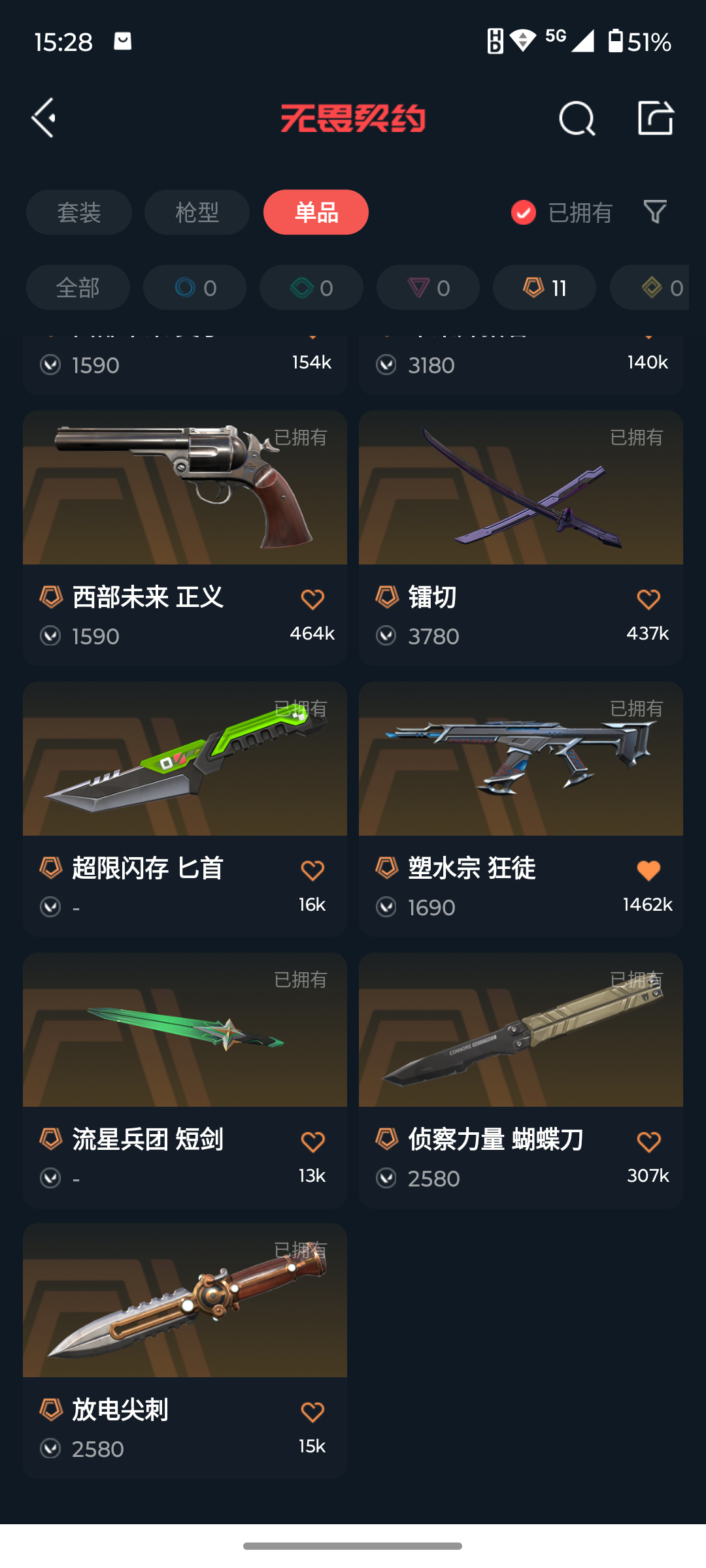Viewport: 706px width, 1568px height.
Task: Like the 西部未来 正义 skin
Action: [x=312, y=599]
